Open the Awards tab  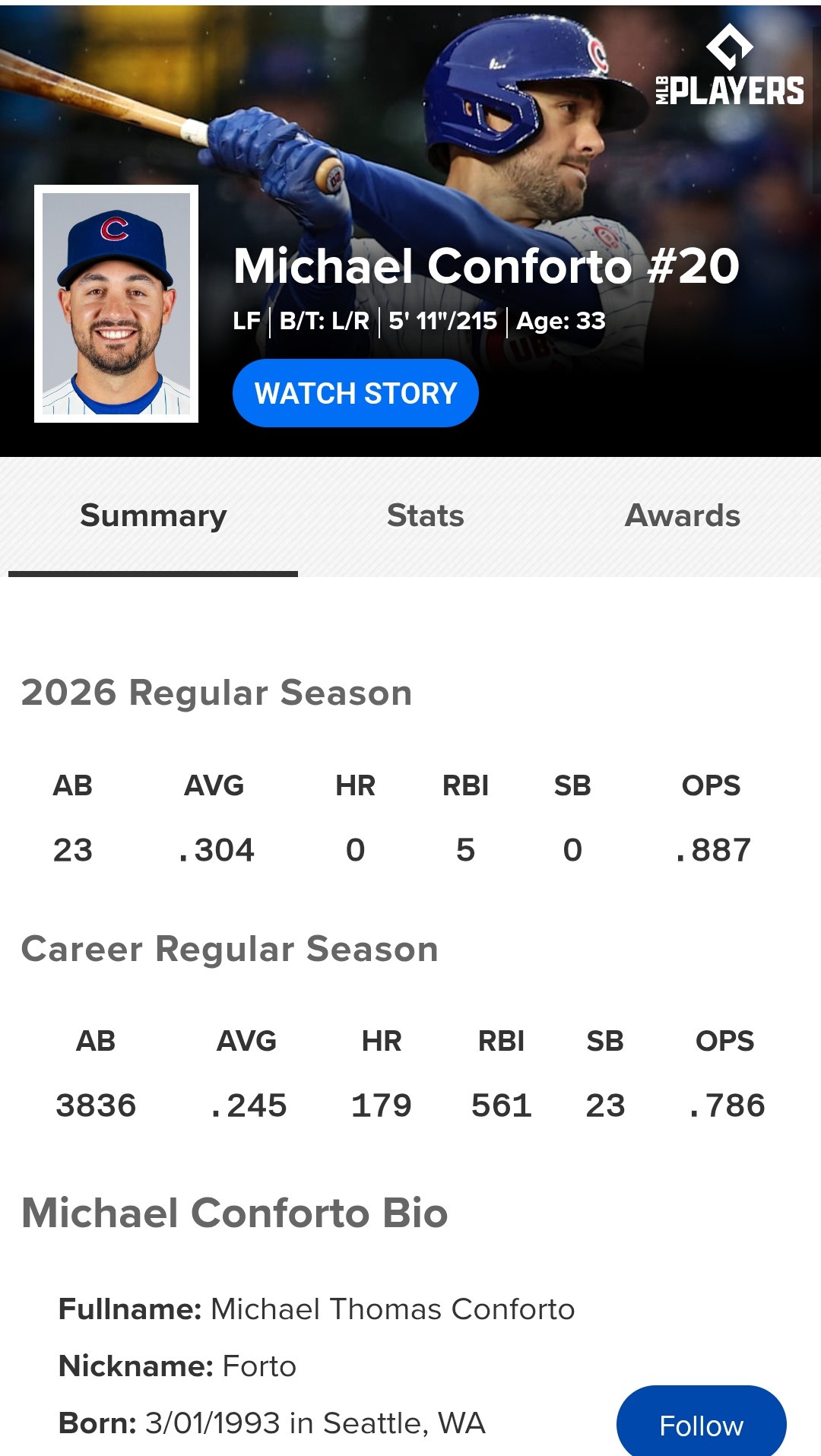pos(682,515)
